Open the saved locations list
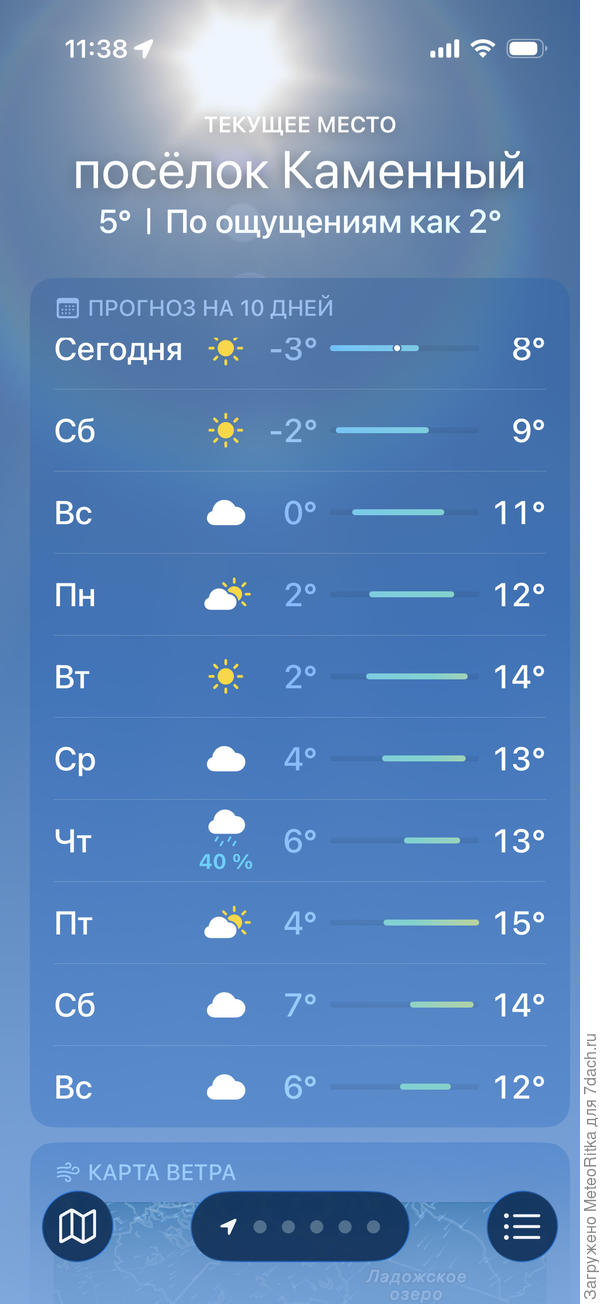600x1304 pixels. (521, 1226)
